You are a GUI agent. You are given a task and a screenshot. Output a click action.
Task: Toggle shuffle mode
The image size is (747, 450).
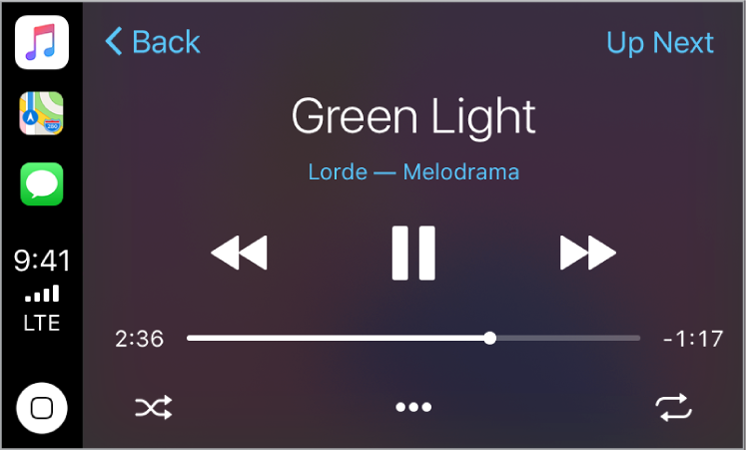point(153,407)
